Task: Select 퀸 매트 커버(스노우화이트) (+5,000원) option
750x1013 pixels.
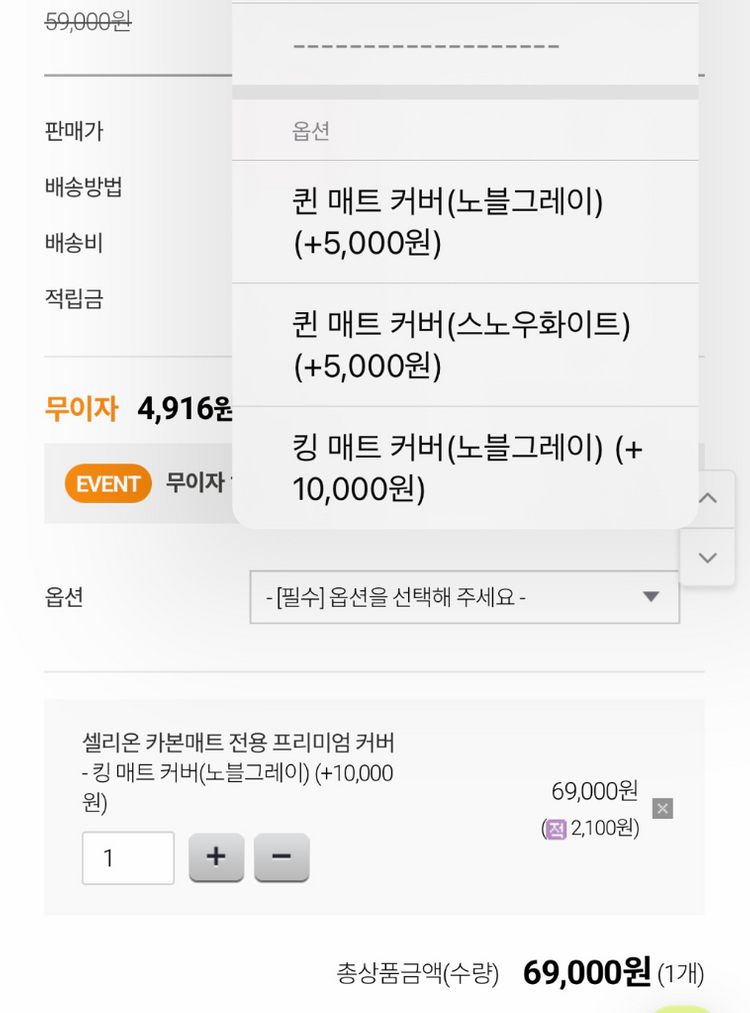Action: point(464,344)
